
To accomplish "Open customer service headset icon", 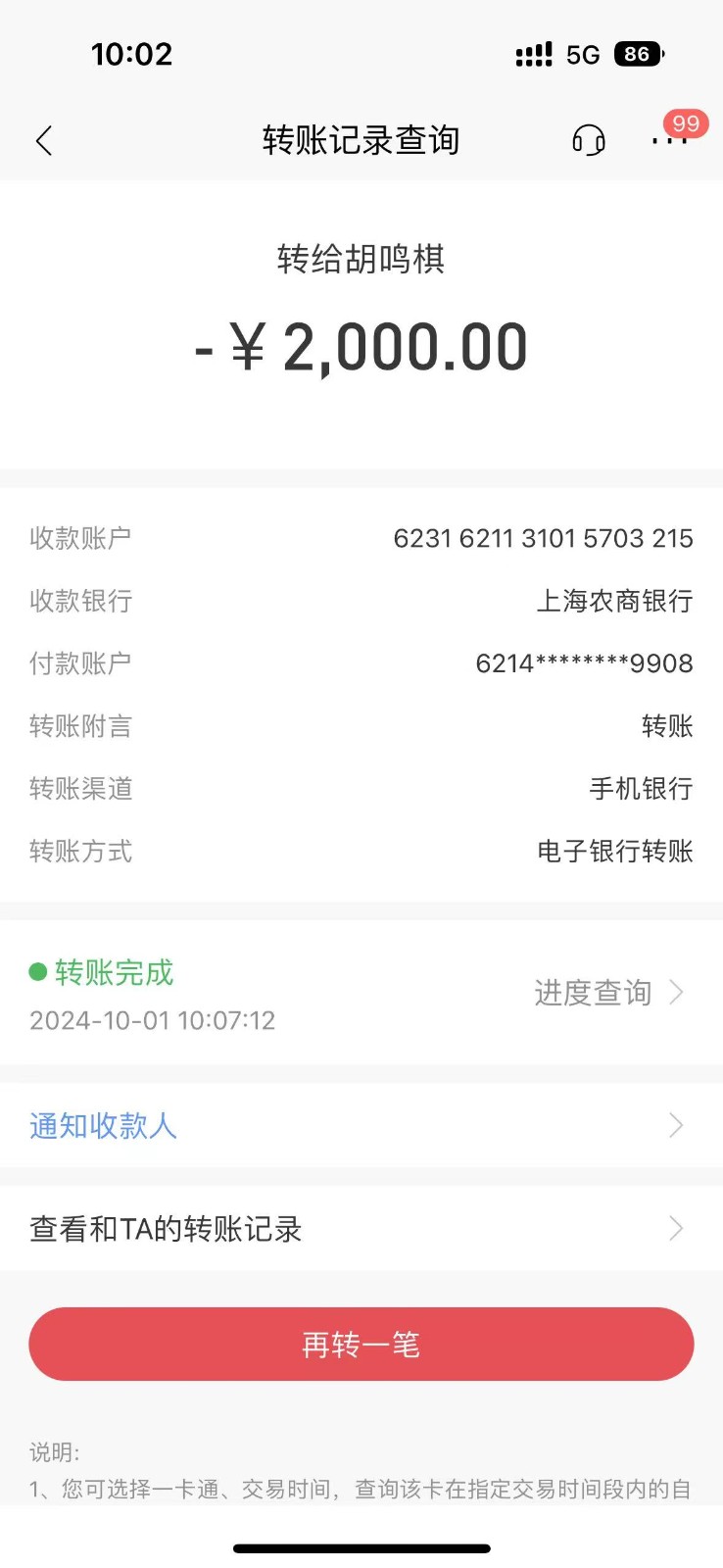I will 588,141.
